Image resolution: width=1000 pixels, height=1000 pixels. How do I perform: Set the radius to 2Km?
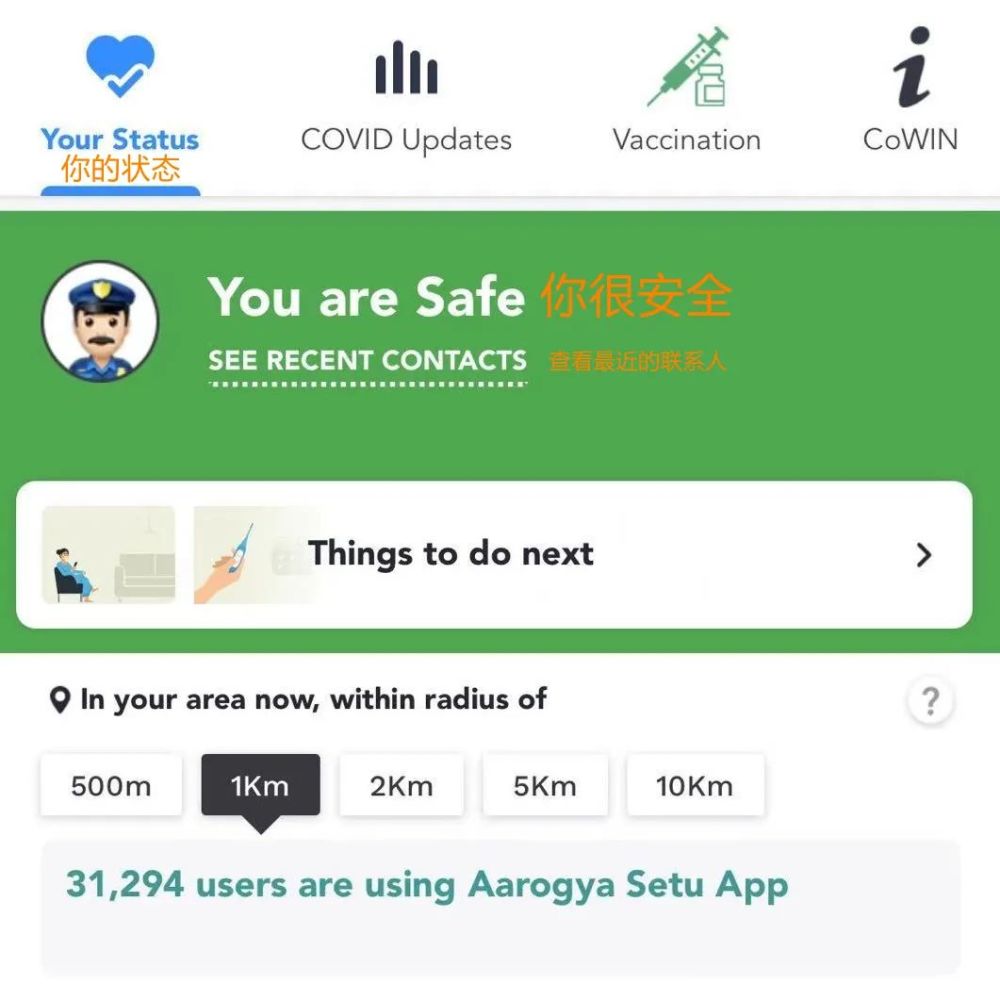tap(401, 786)
